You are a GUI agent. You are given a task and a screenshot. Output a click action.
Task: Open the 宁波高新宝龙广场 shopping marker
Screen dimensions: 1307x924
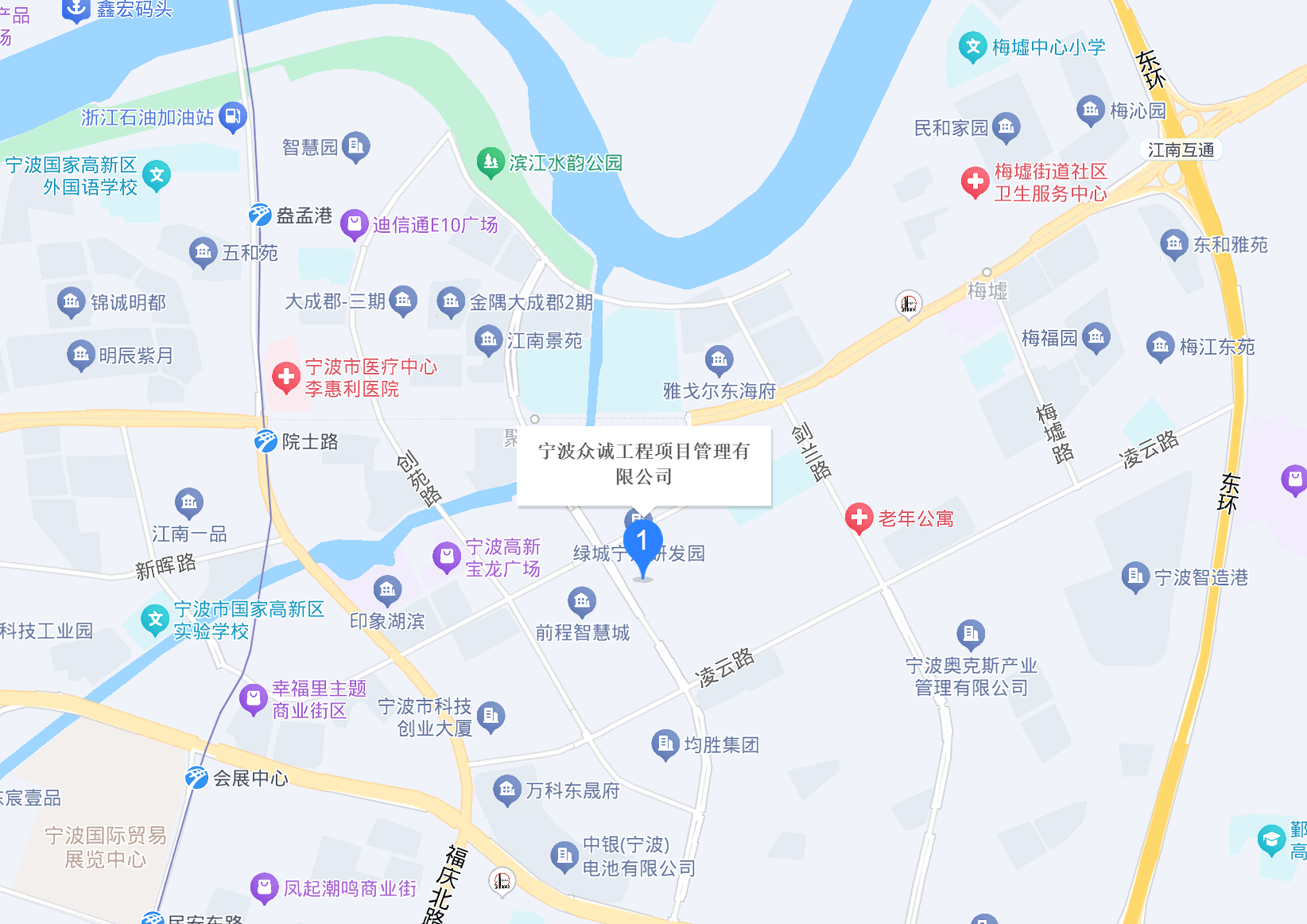point(446,557)
